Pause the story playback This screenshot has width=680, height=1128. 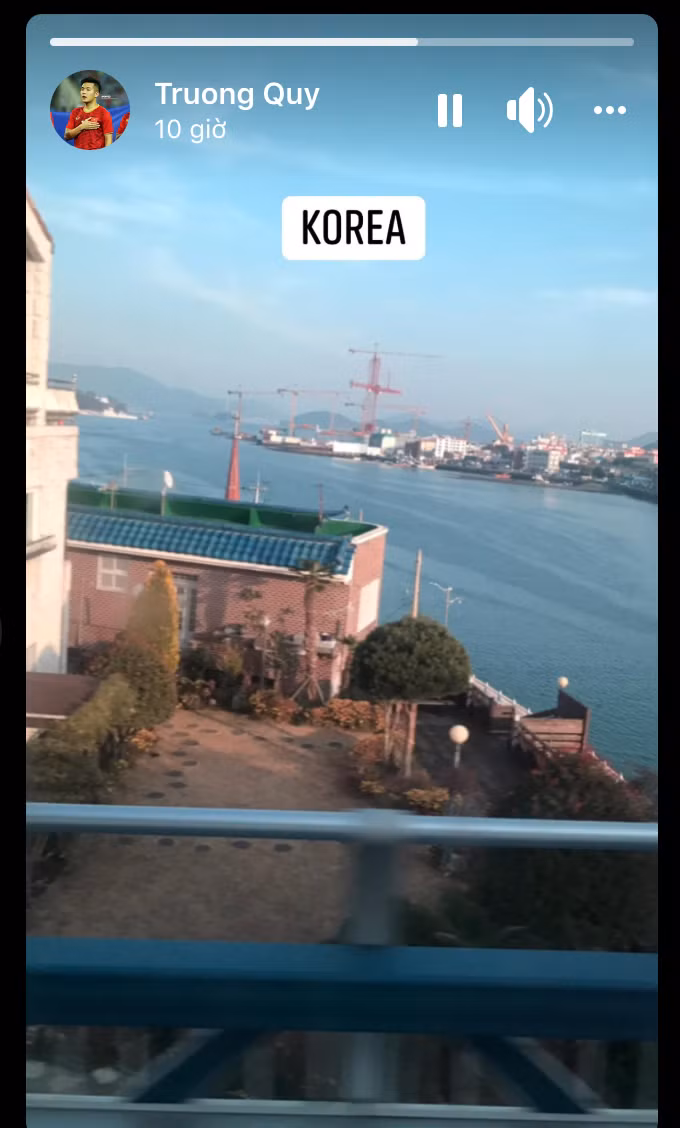[450, 110]
